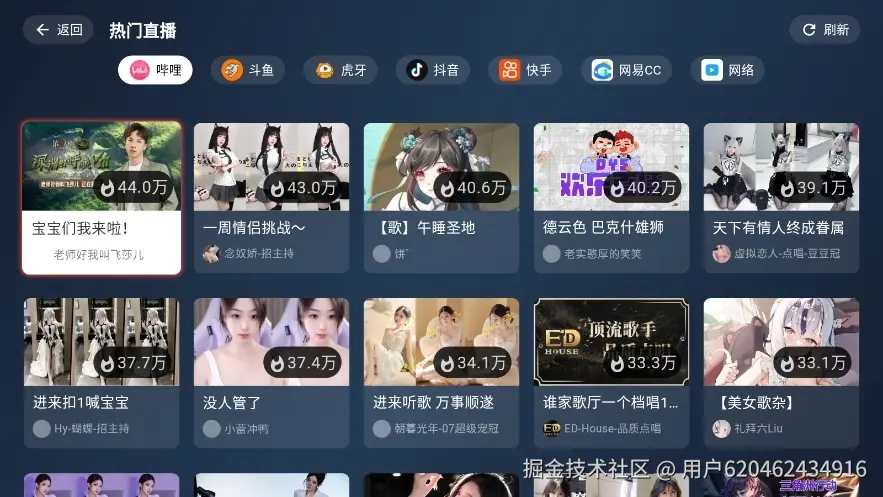Switch to the 虎牙 tab
The height and width of the screenshot is (497, 883).
tap(340, 70)
